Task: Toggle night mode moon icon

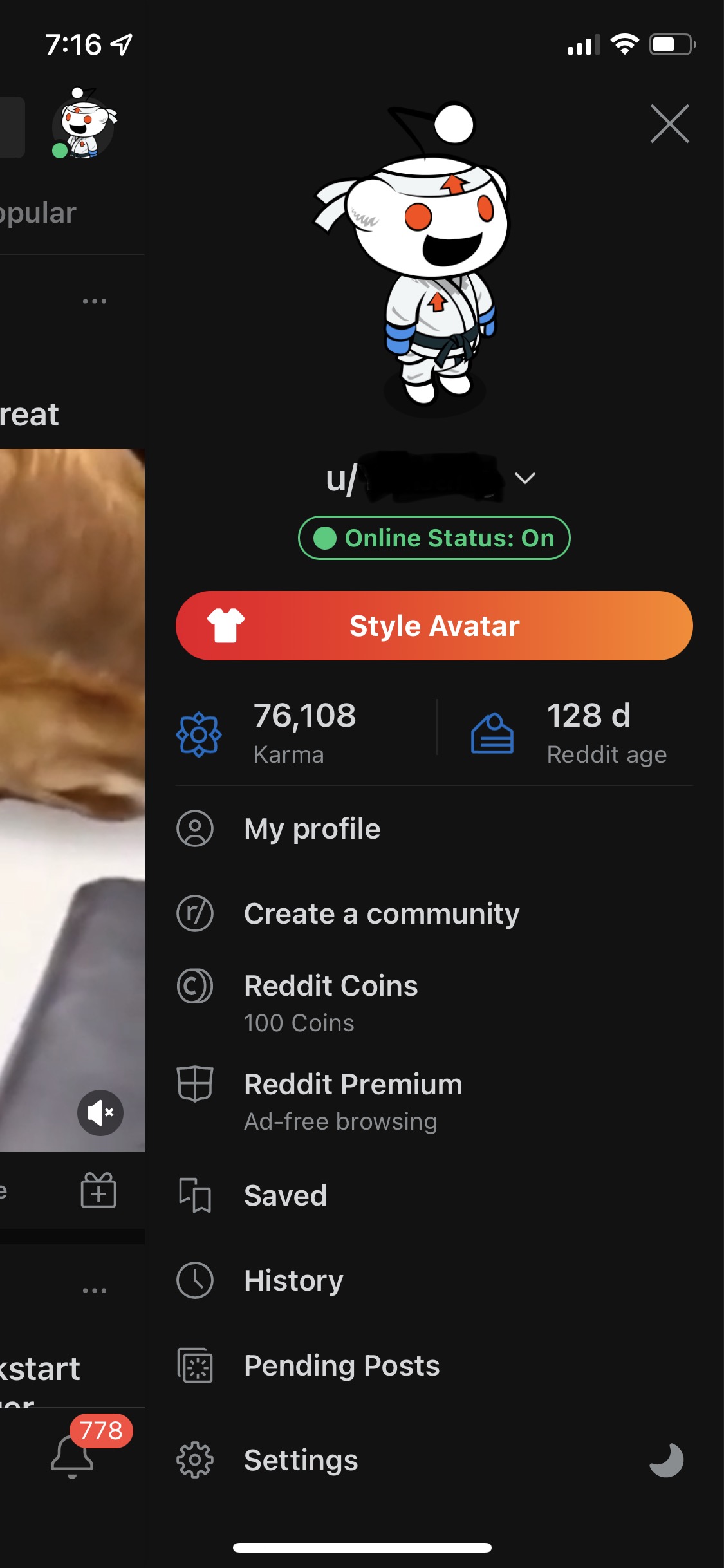Action: click(666, 1460)
